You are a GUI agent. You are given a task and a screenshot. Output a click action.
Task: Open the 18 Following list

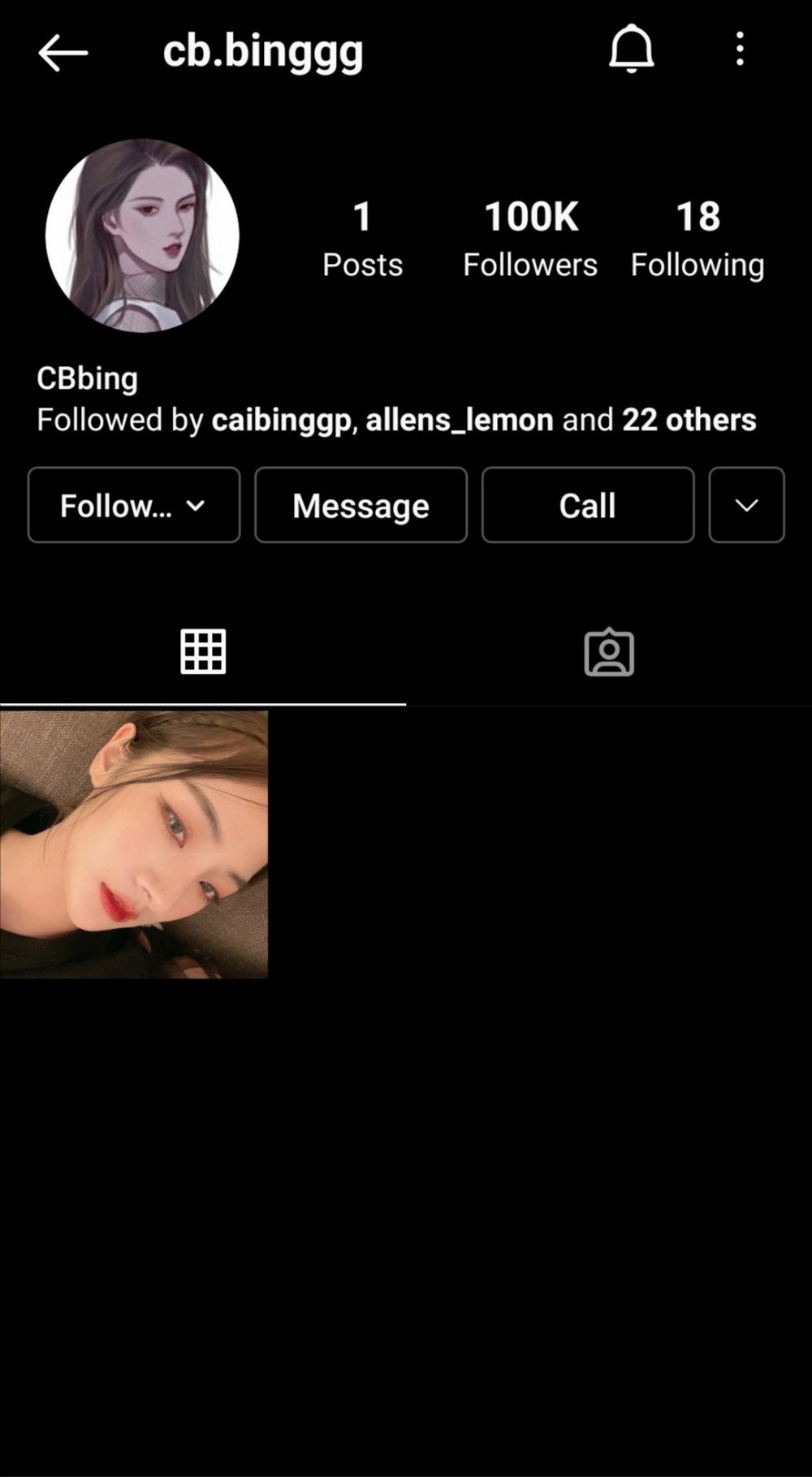tap(698, 239)
